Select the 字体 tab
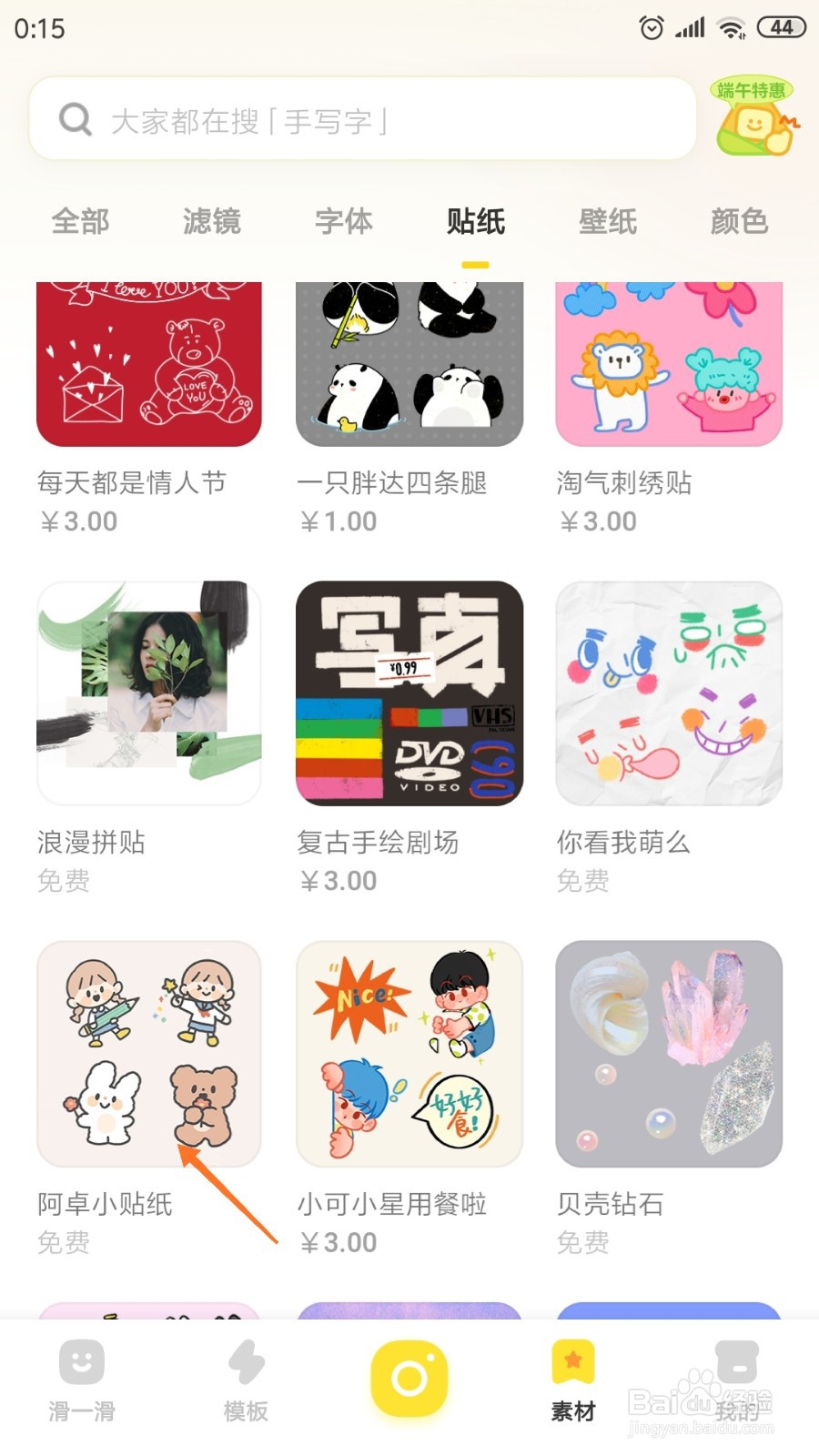Viewport: 819px width, 1456px height. [343, 221]
